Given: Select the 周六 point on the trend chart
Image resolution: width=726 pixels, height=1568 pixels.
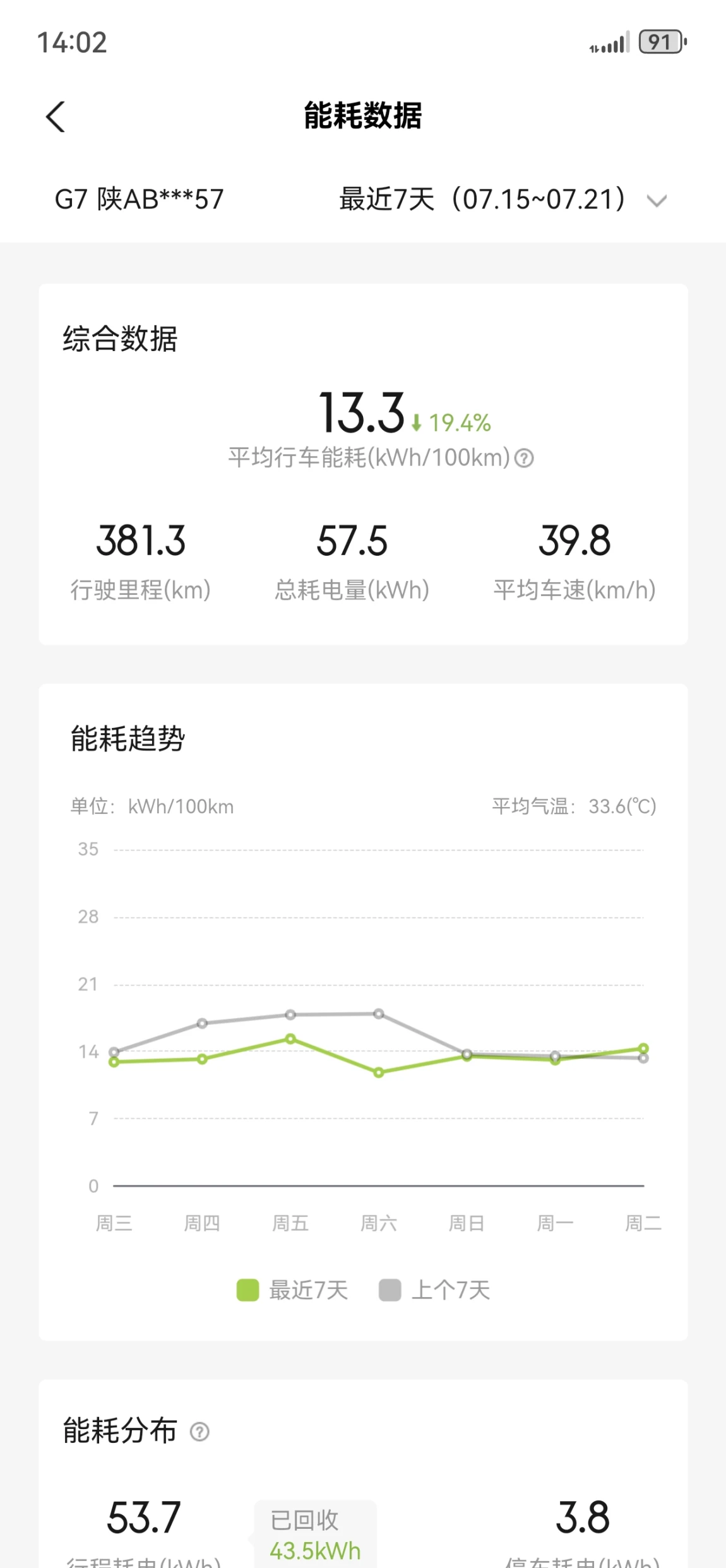Looking at the screenshot, I should click(379, 1072).
